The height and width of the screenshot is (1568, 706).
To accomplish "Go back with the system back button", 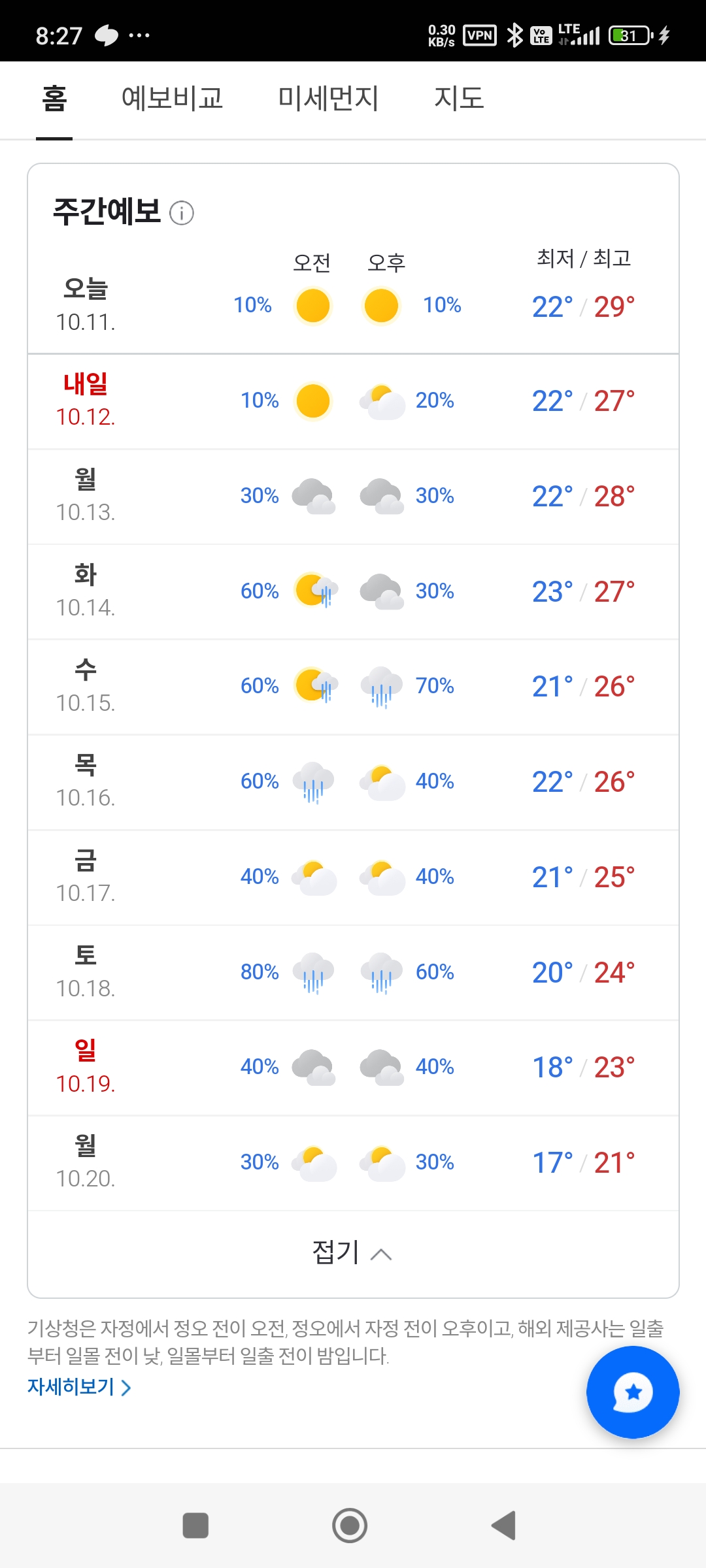I will coord(504,1526).
